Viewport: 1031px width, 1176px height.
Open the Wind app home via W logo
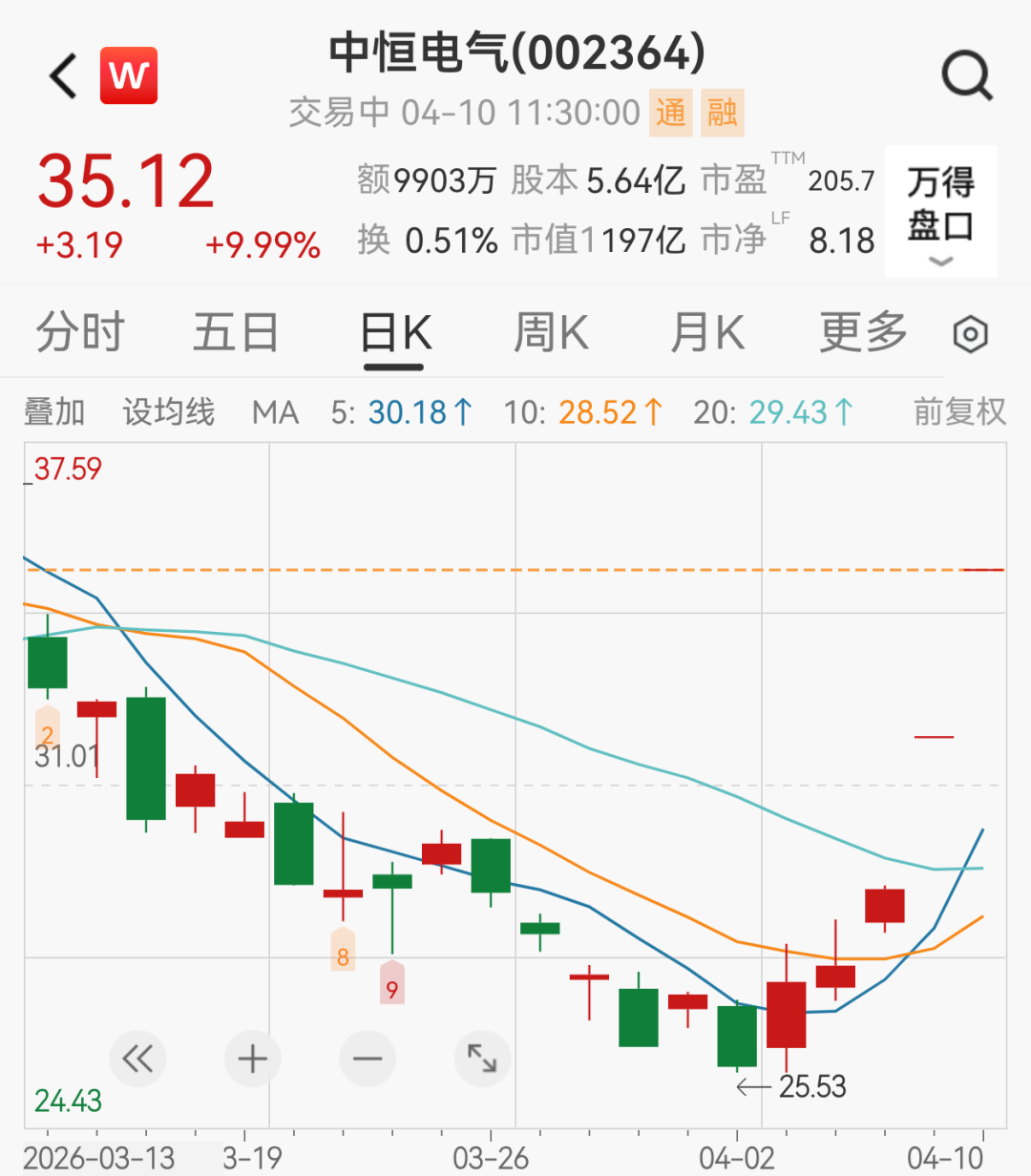(x=130, y=75)
